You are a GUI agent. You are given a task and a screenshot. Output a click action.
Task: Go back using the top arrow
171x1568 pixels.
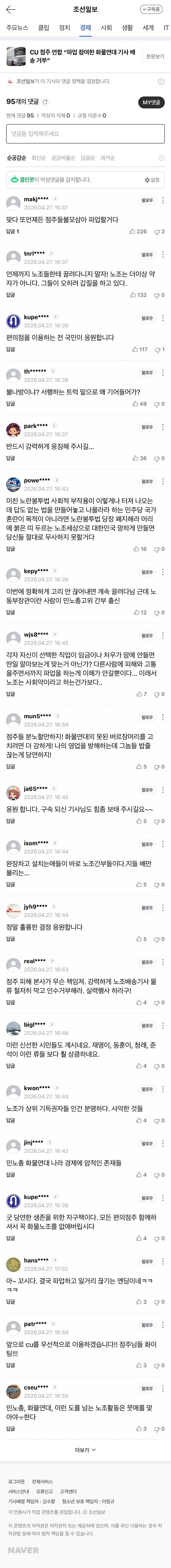tap(10, 10)
